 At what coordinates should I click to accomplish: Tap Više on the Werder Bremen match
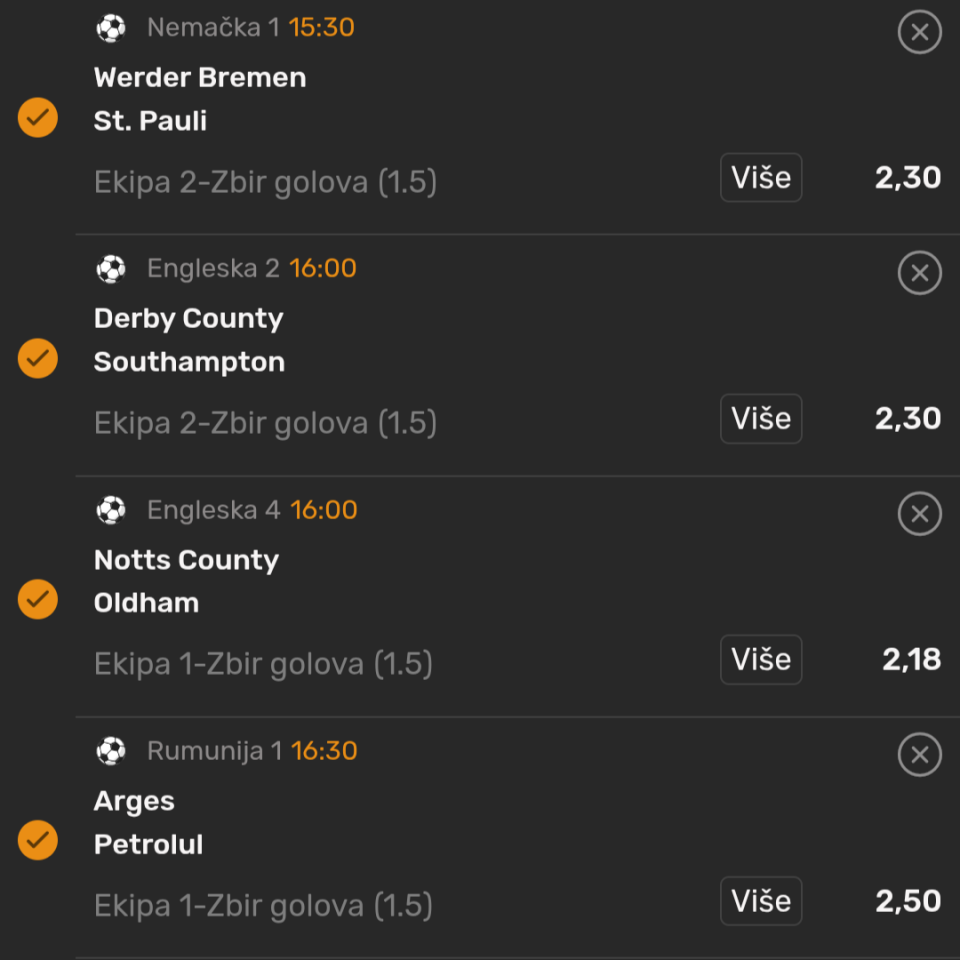tap(761, 178)
